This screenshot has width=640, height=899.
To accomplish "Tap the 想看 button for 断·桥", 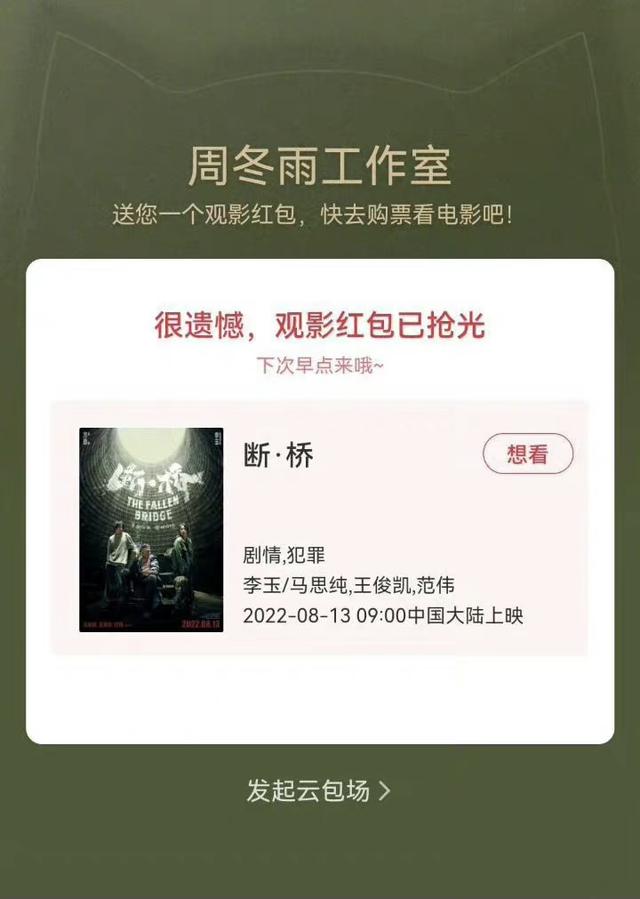I will (x=528, y=454).
